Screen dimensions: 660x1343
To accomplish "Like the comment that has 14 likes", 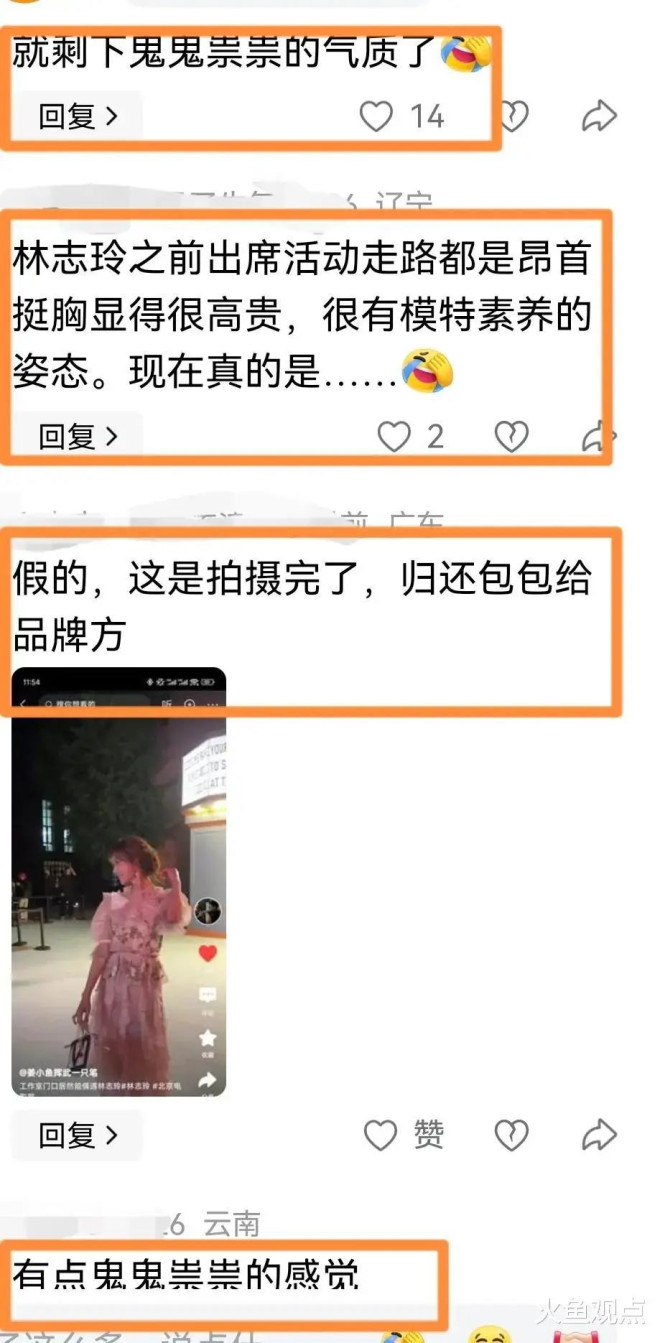I will point(377,117).
